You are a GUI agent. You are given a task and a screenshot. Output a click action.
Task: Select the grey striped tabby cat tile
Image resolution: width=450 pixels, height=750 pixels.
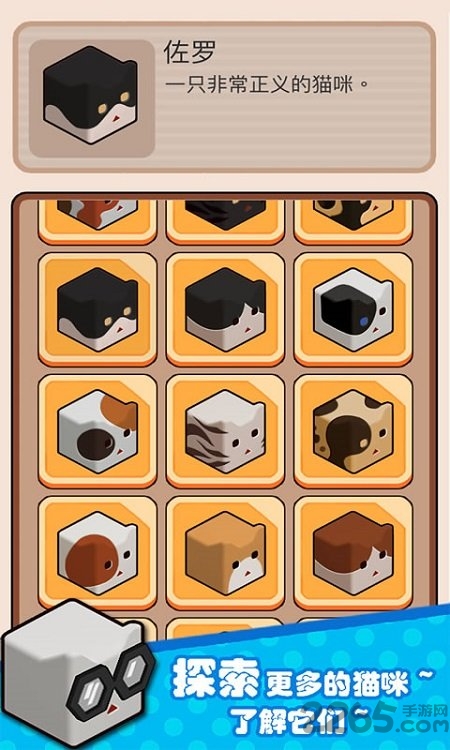[225, 431]
